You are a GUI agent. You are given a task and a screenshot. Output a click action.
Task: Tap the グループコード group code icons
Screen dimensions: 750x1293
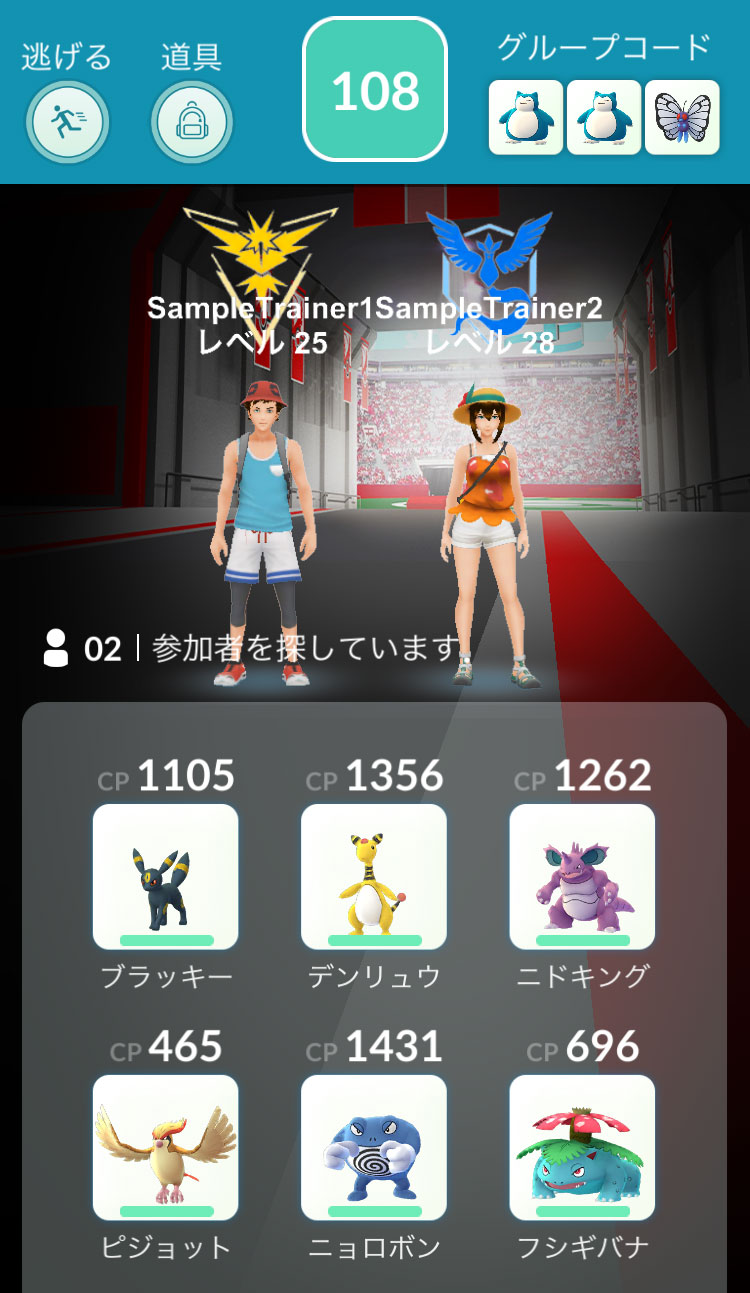604,117
